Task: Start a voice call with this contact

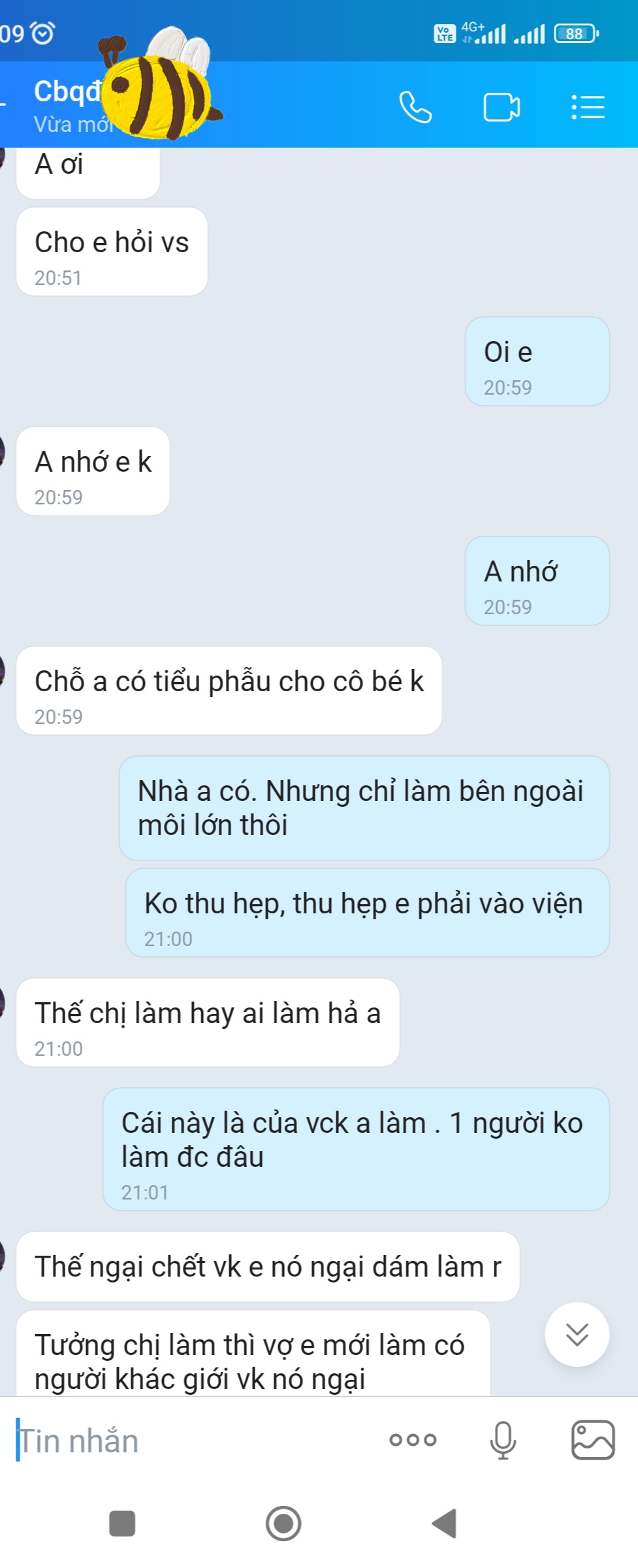Action: point(415,107)
